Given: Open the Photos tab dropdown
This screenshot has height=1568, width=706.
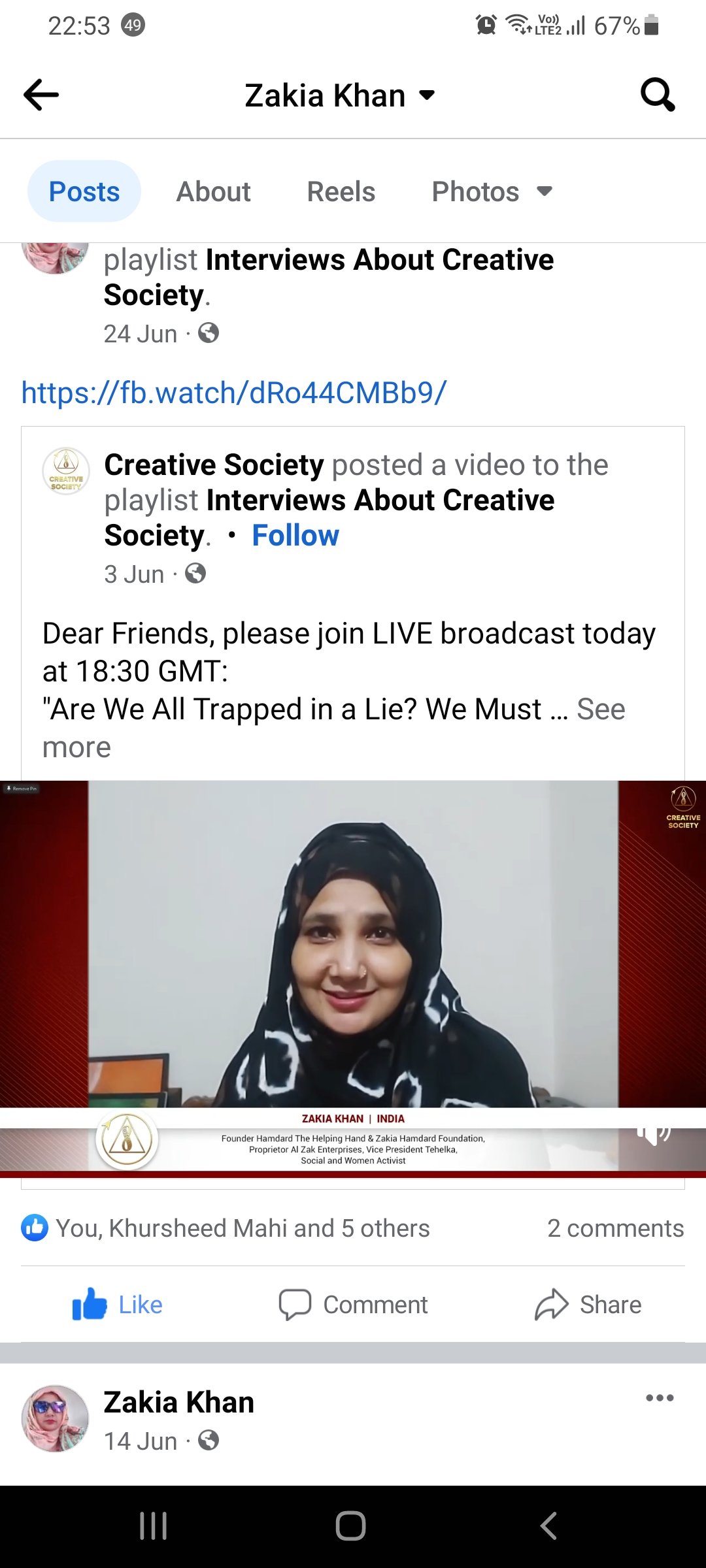Looking at the screenshot, I should pyautogui.click(x=492, y=192).
